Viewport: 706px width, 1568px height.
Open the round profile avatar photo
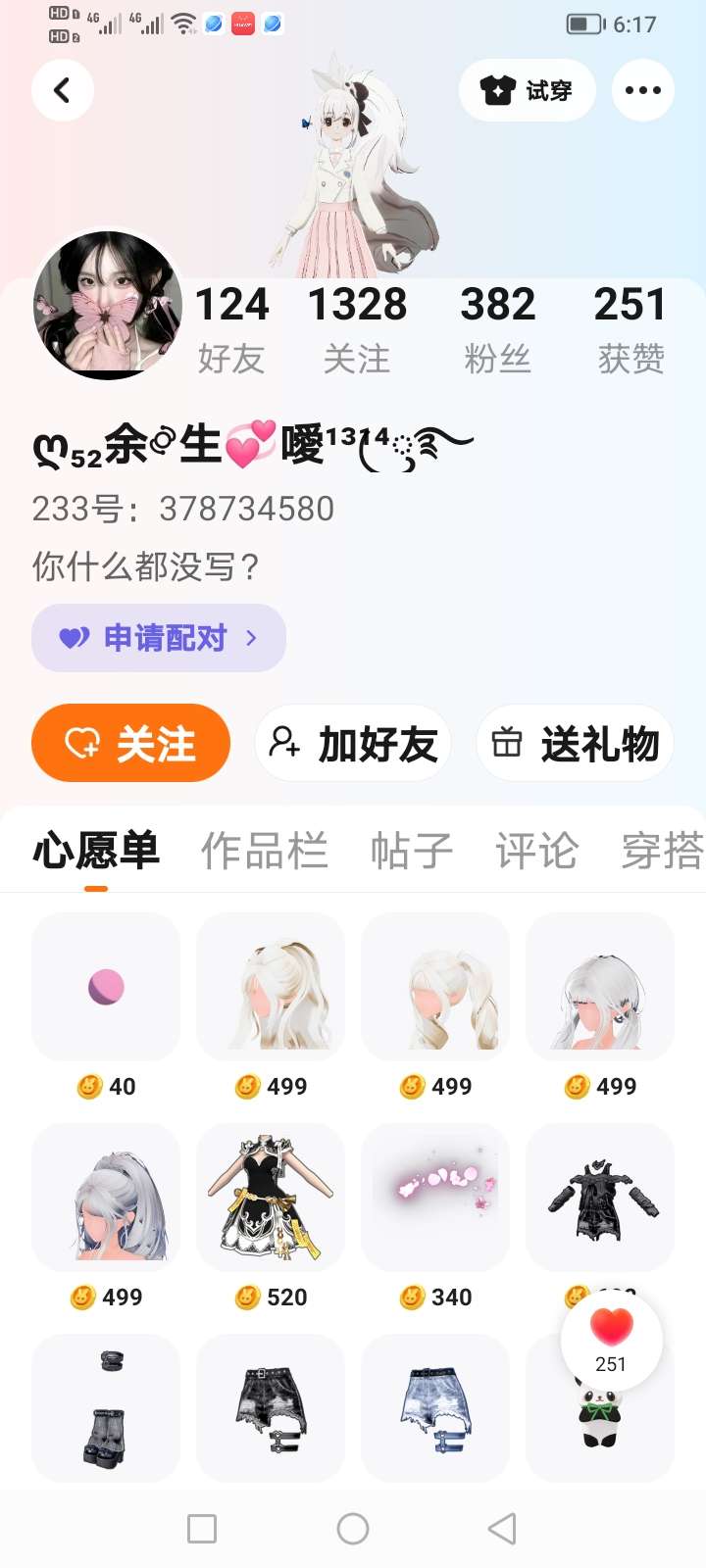coord(108,305)
